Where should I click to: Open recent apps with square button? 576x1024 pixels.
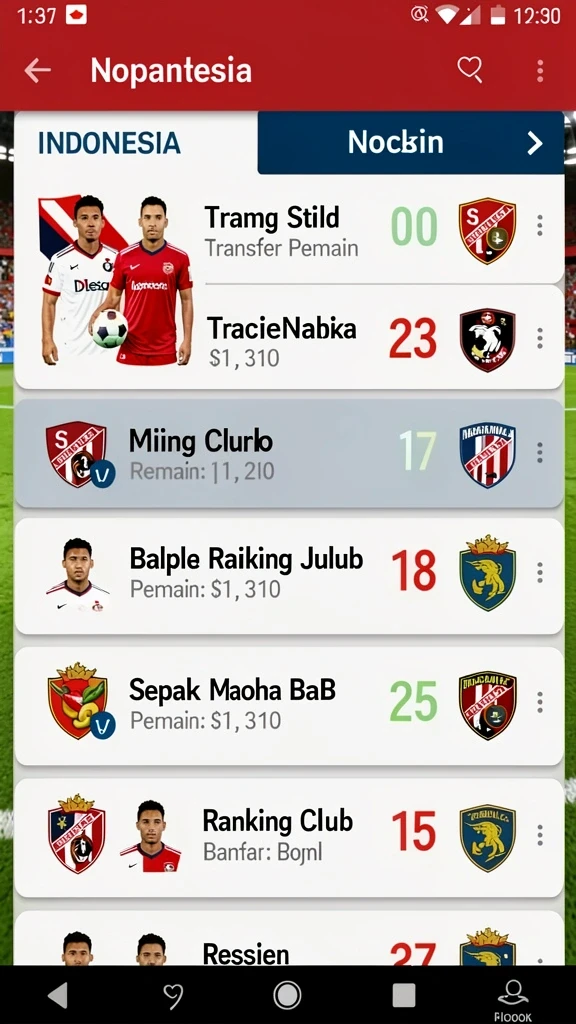[x=404, y=995]
